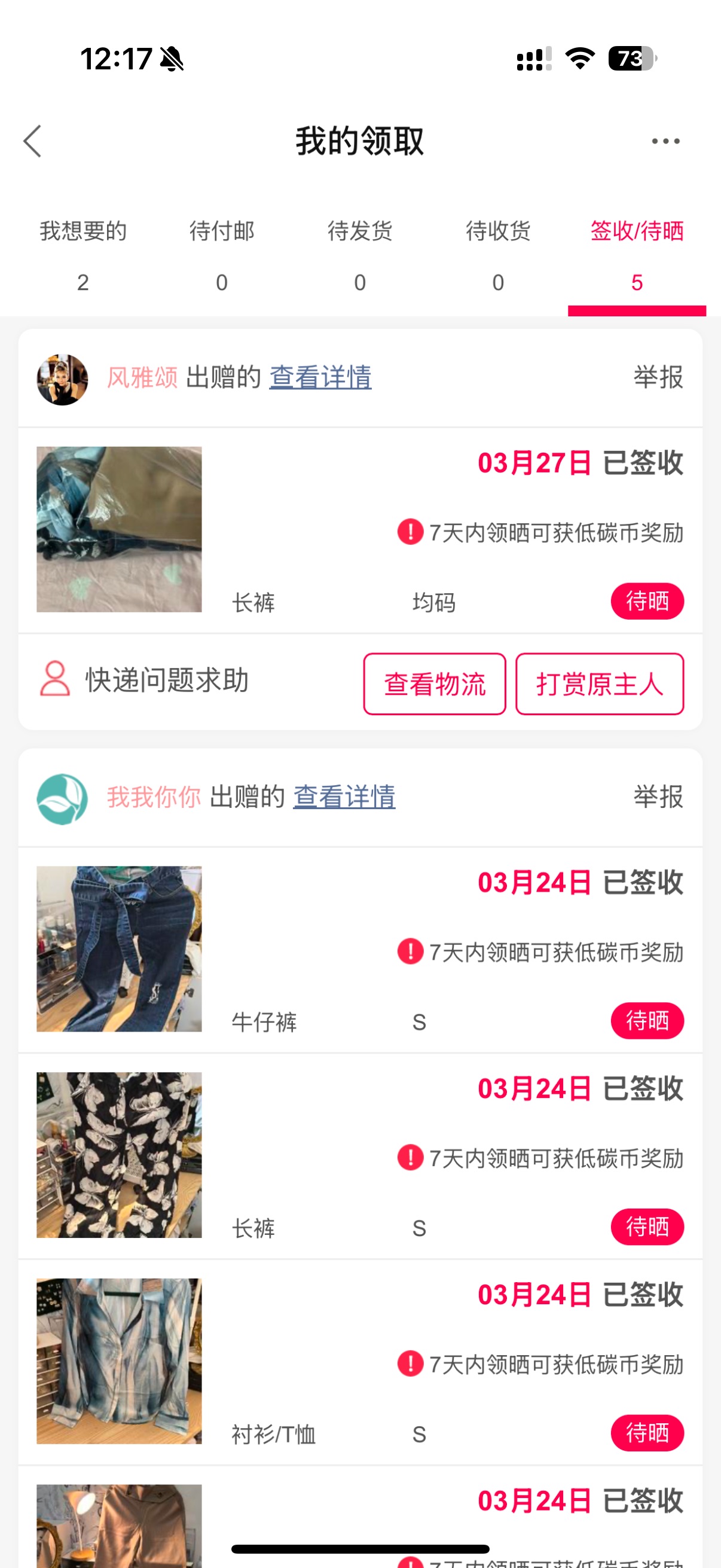Tap 待晒 for the 衬衫/T恤
The width and height of the screenshot is (721, 1568).
[x=647, y=1433]
